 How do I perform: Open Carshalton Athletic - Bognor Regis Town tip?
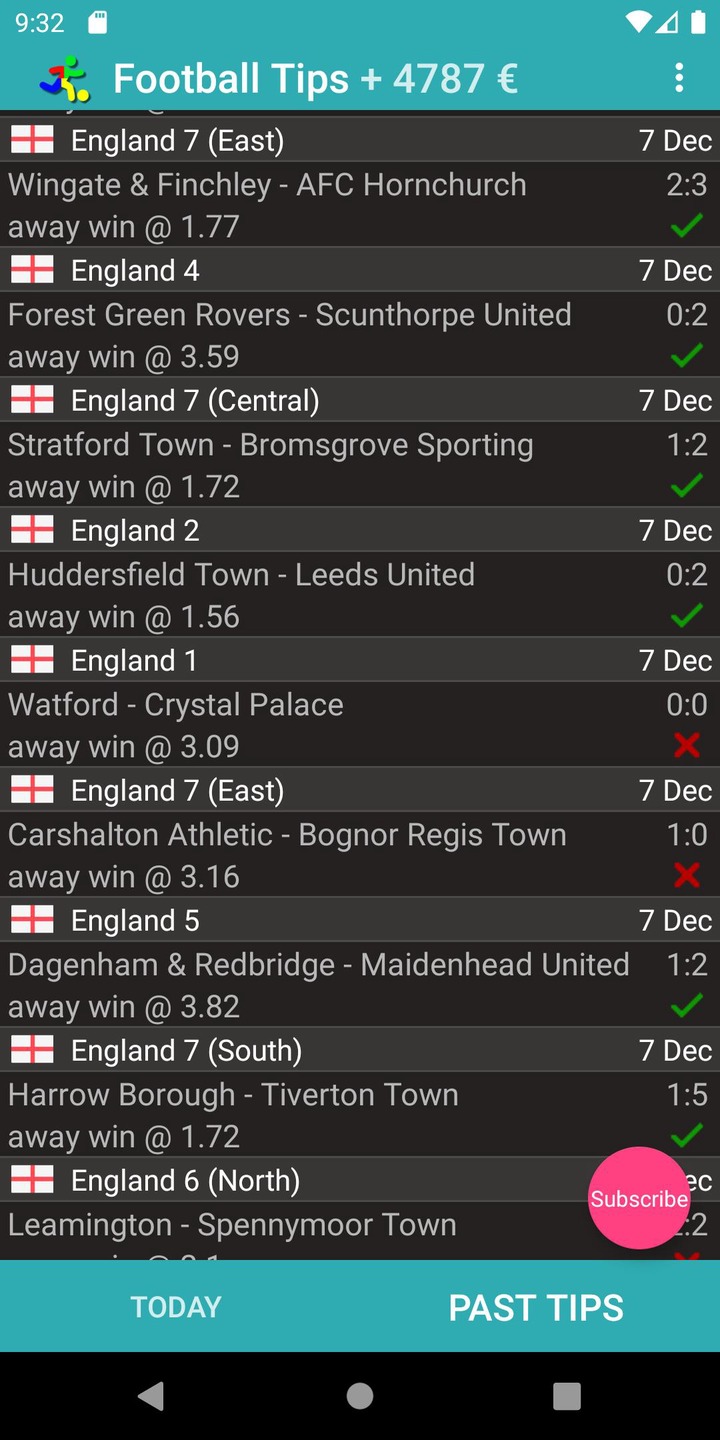pyautogui.click(x=360, y=855)
